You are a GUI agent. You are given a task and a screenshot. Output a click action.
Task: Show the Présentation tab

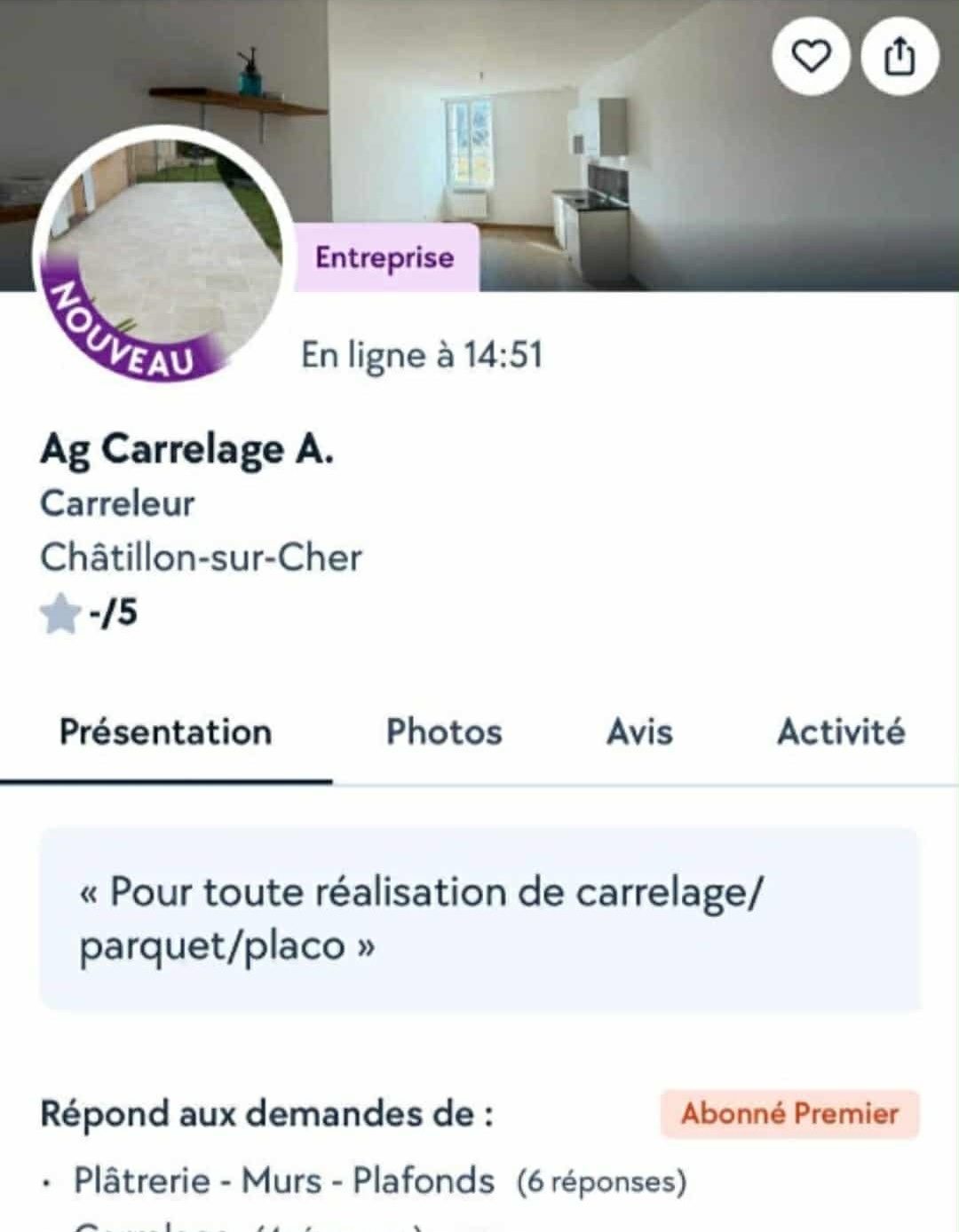166,732
